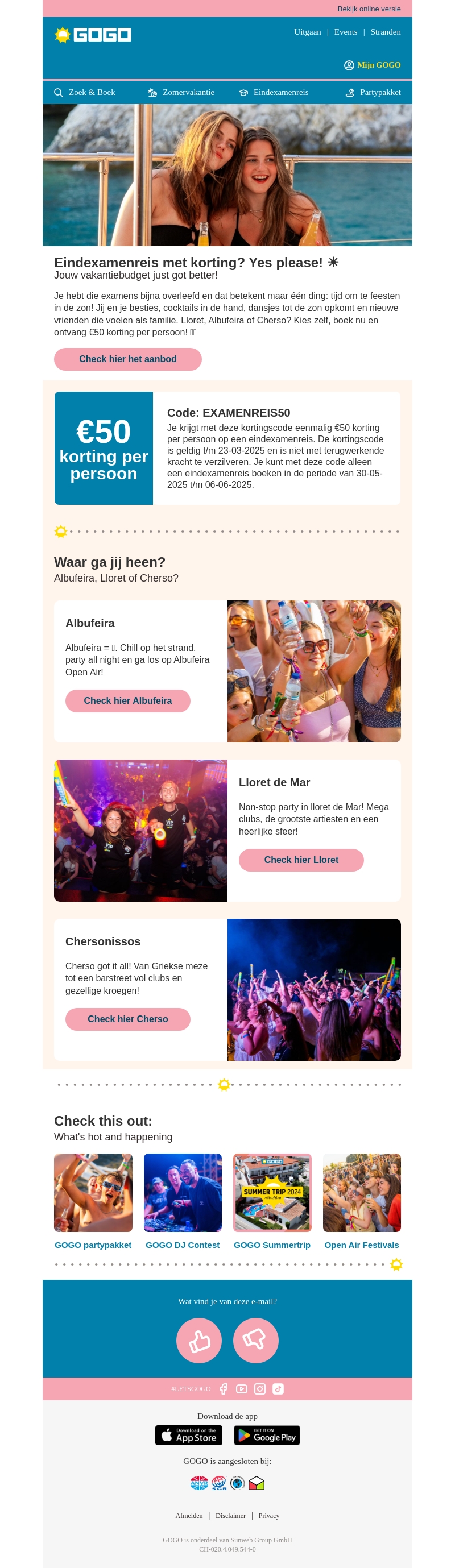Open Zoek & Boek search
Viewport: 455px width, 1568px height.
pos(85,93)
